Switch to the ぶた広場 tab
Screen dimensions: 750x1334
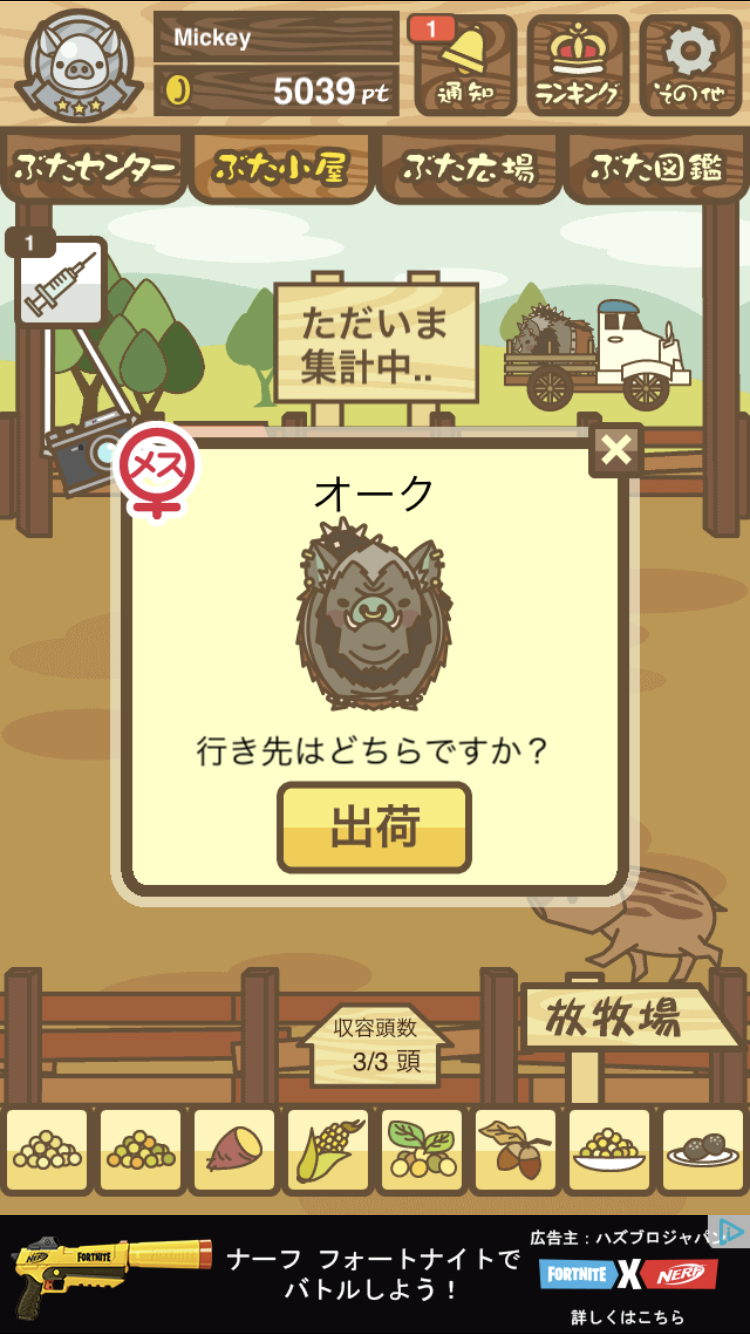469,167
